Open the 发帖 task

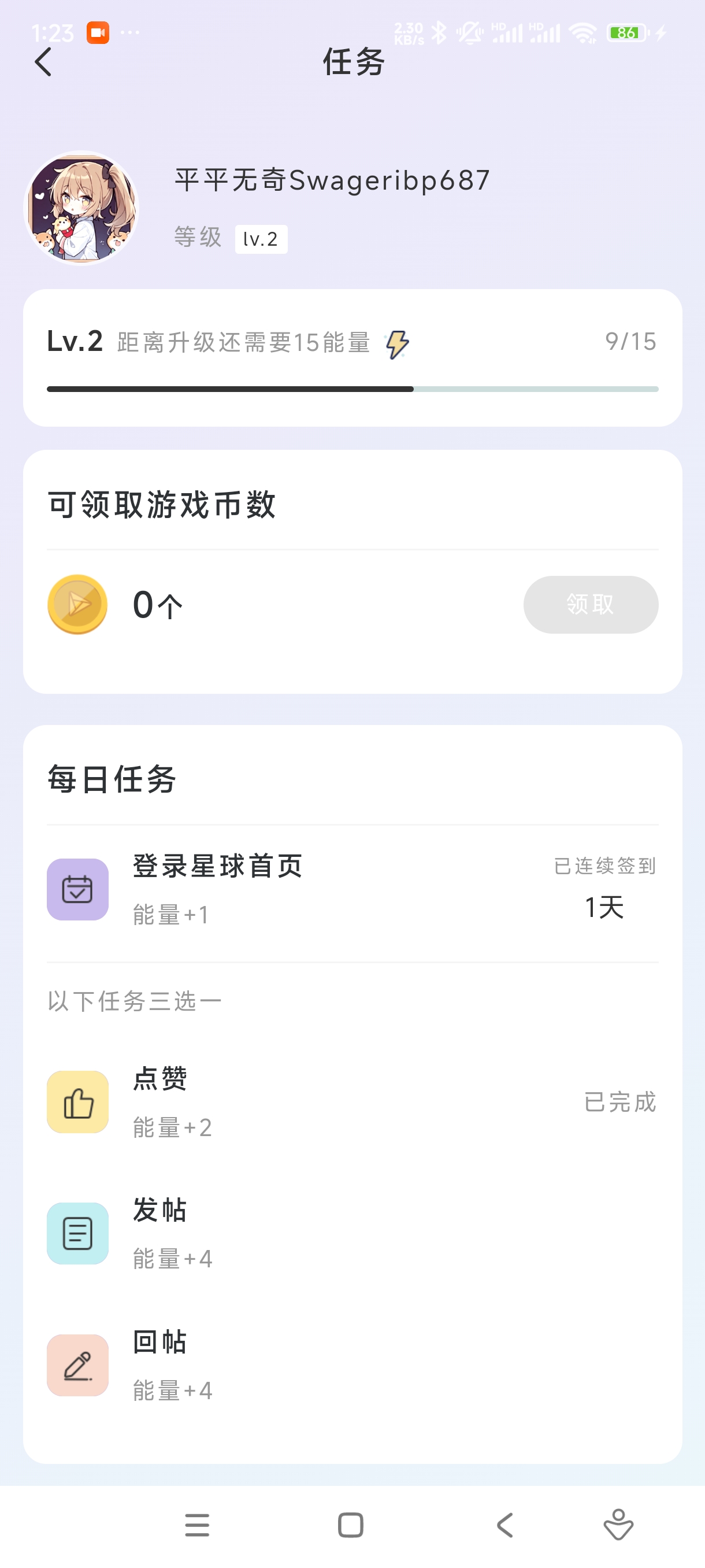(x=352, y=1233)
